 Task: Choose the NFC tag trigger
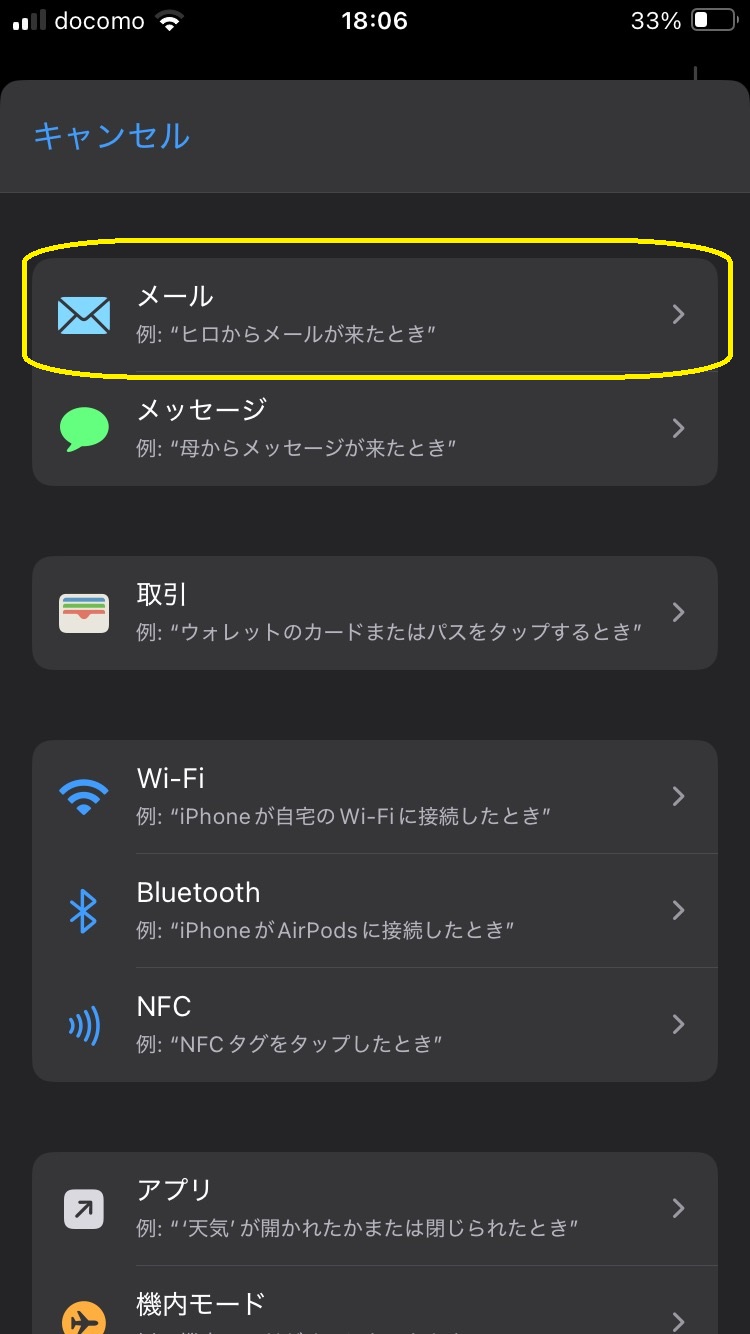click(x=375, y=1025)
